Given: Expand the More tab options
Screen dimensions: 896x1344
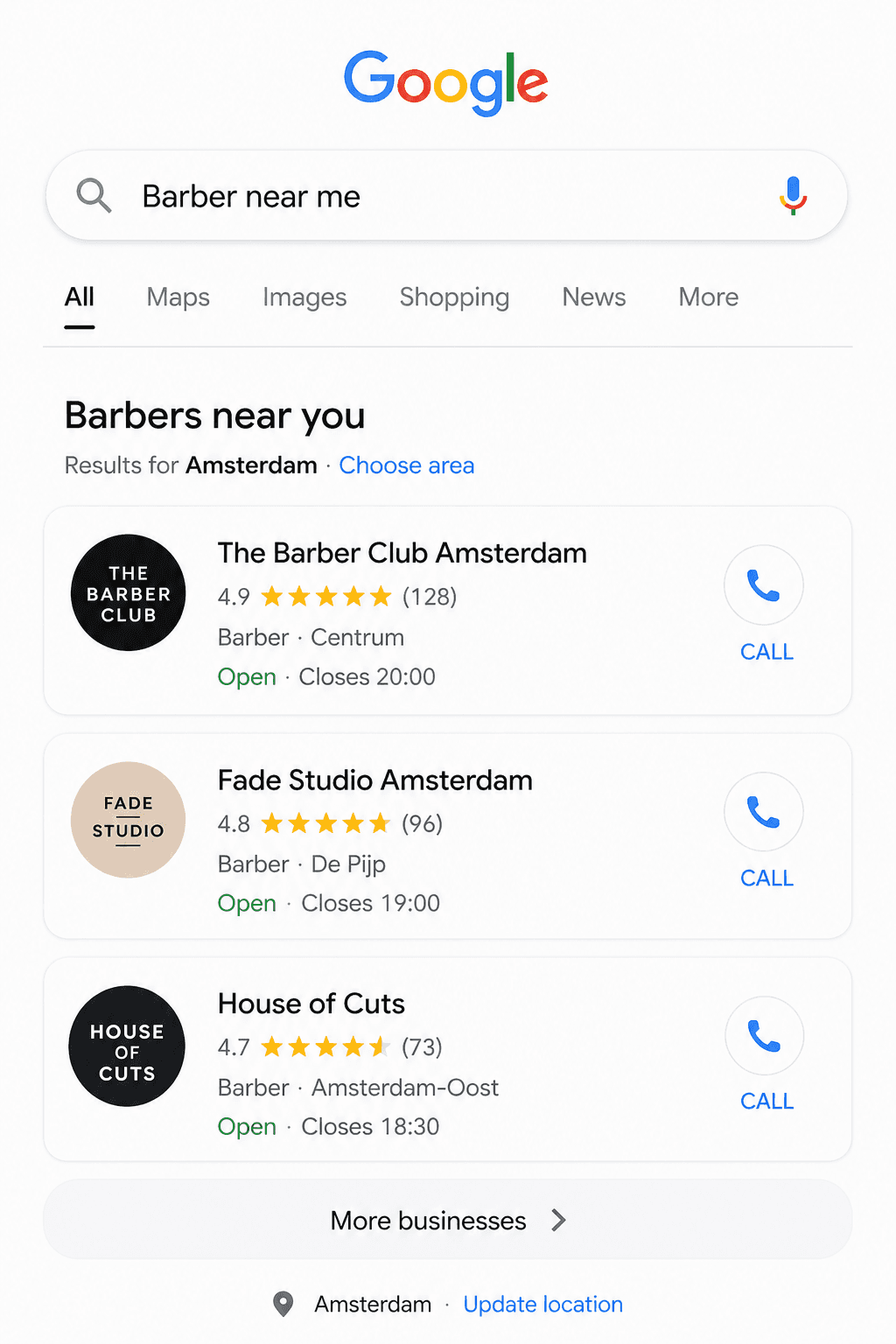Looking at the screenshot, I should 708,297.
